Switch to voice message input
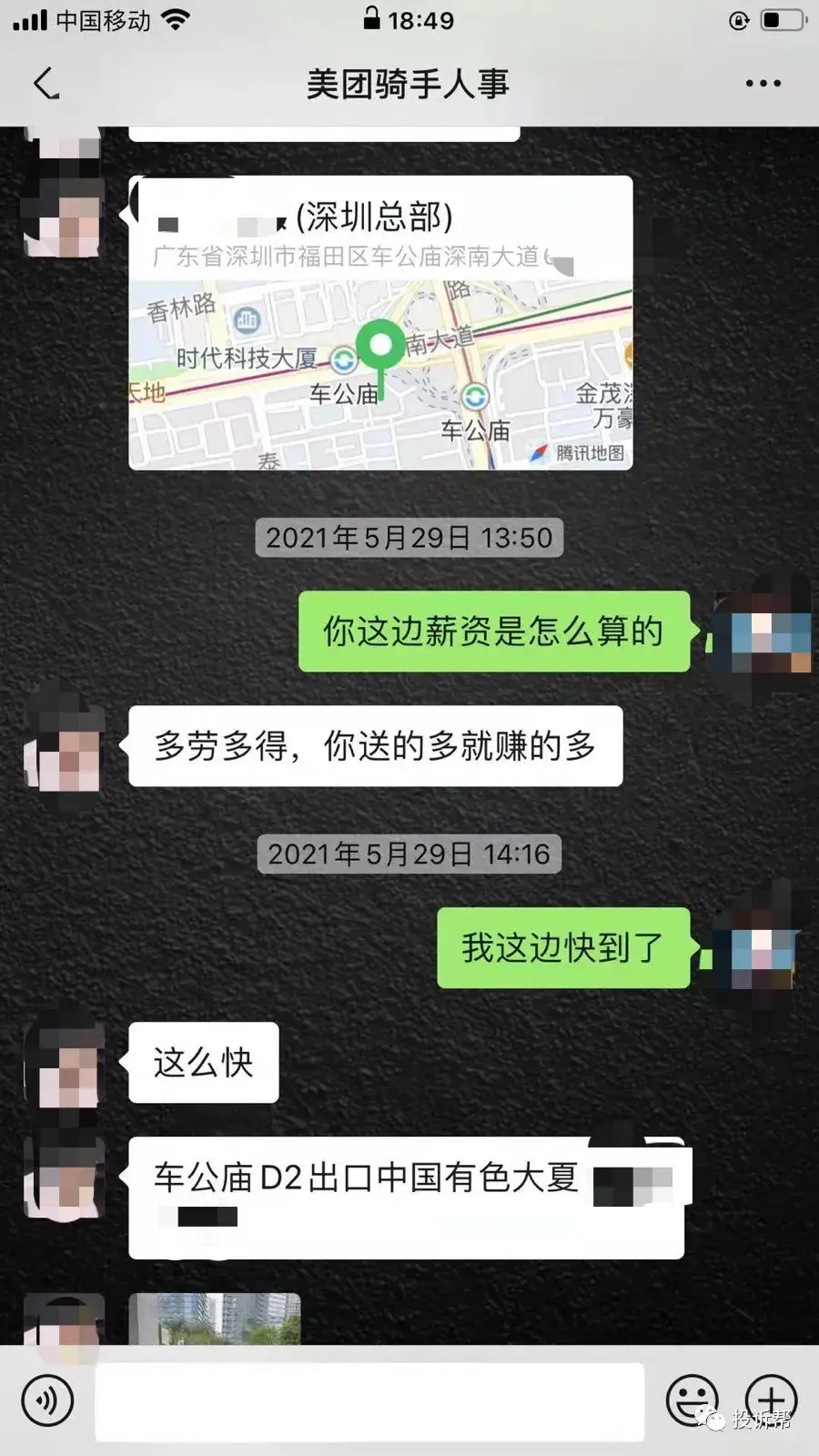Viewport: 819px width, 1456px height. coord(47,1400)
